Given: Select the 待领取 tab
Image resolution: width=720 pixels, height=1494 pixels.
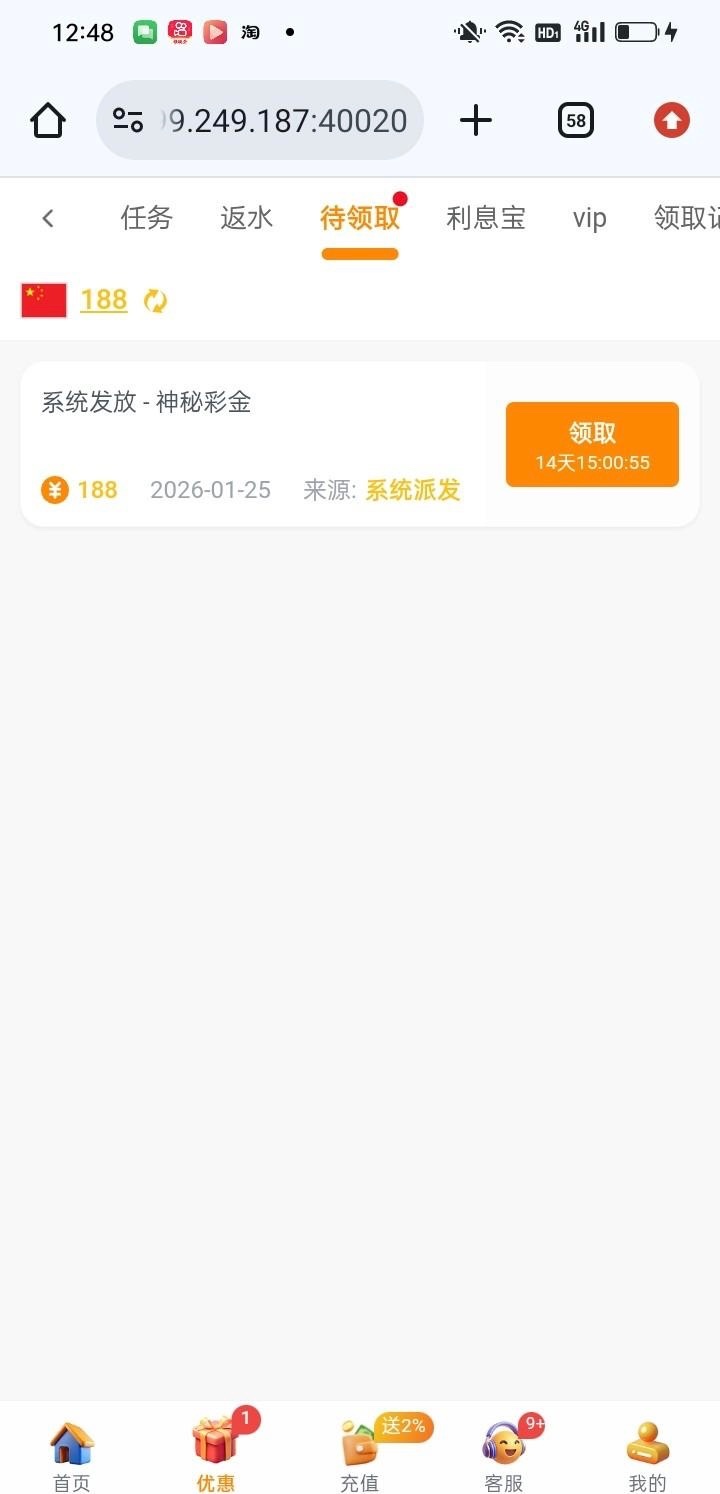Looking at the screenshot, I should [x=360, y=218].
